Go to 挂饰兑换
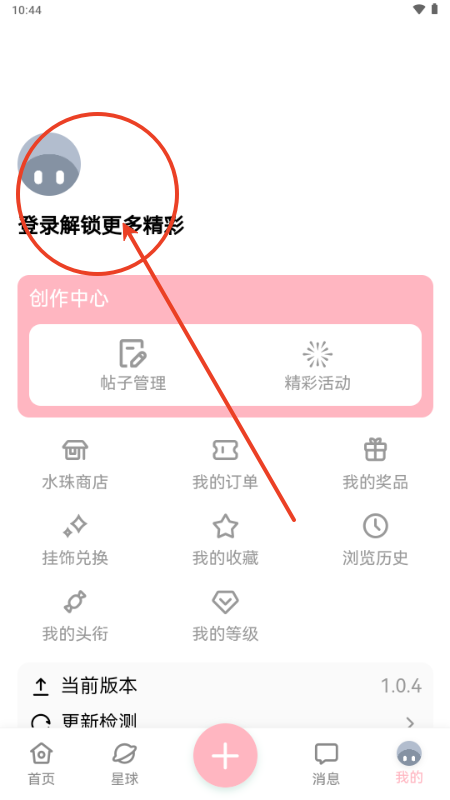 pyautogui.click(x=75, y=540)
